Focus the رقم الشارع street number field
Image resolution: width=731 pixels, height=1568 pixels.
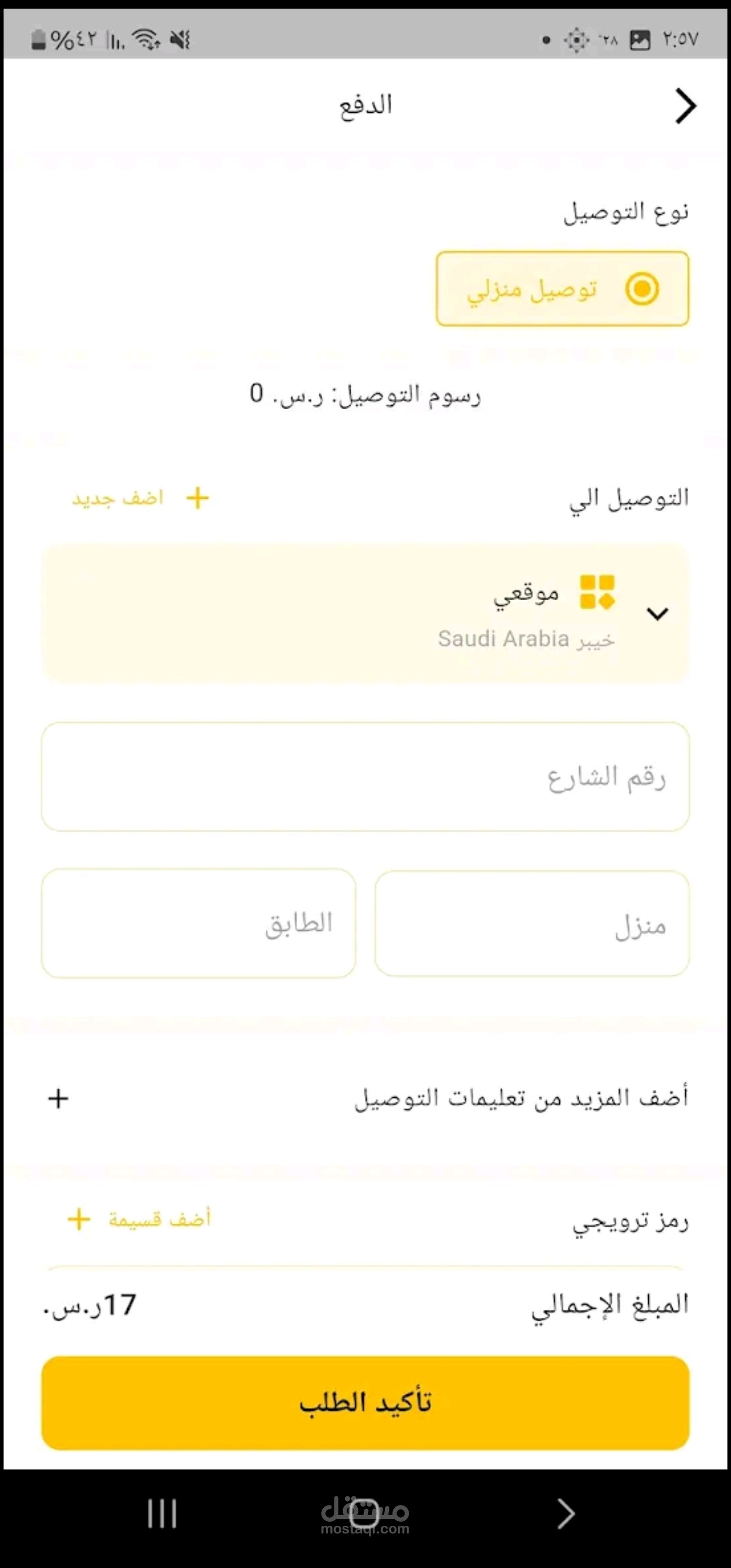[365, 777]
